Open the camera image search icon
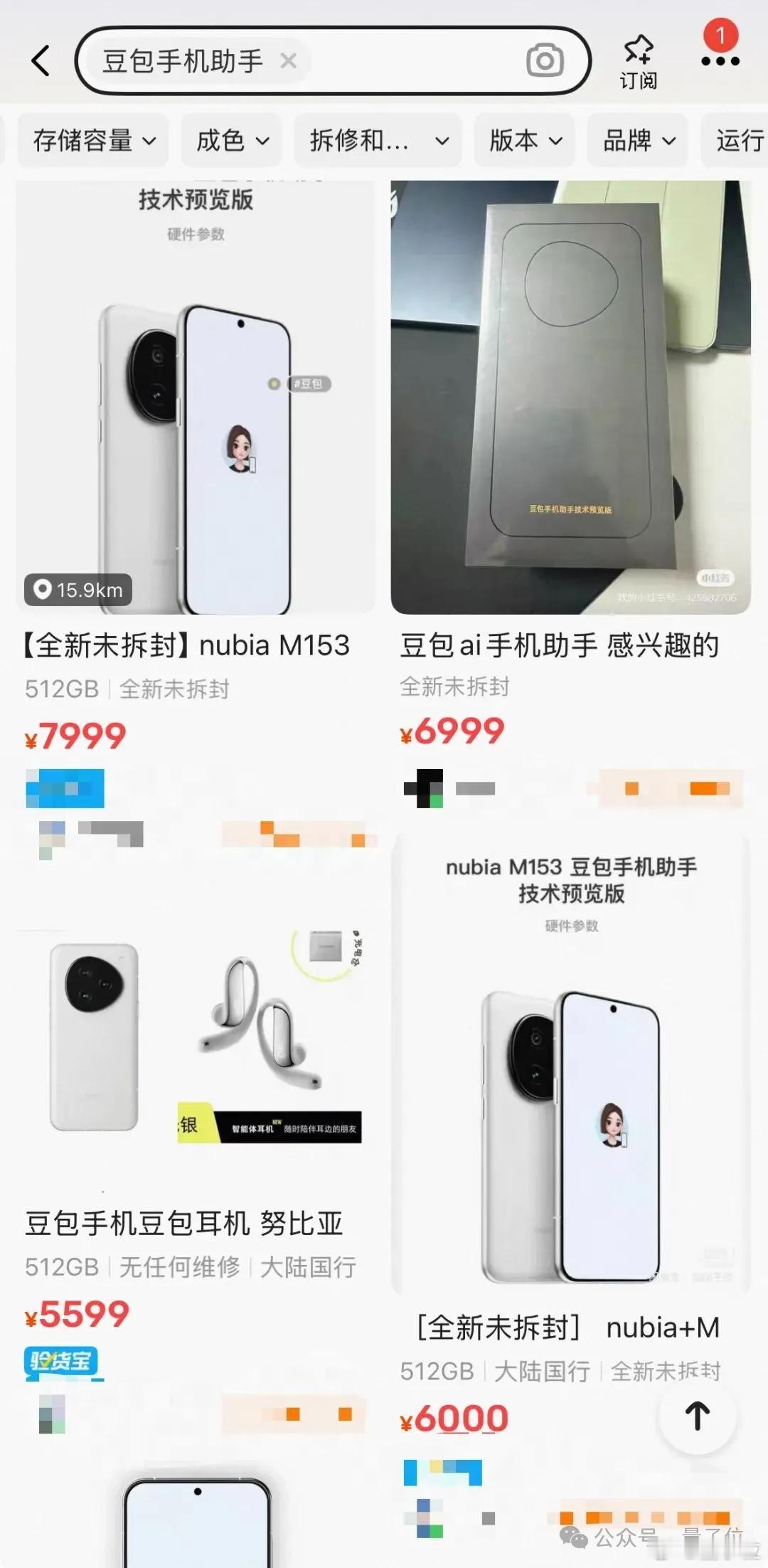 545,62
